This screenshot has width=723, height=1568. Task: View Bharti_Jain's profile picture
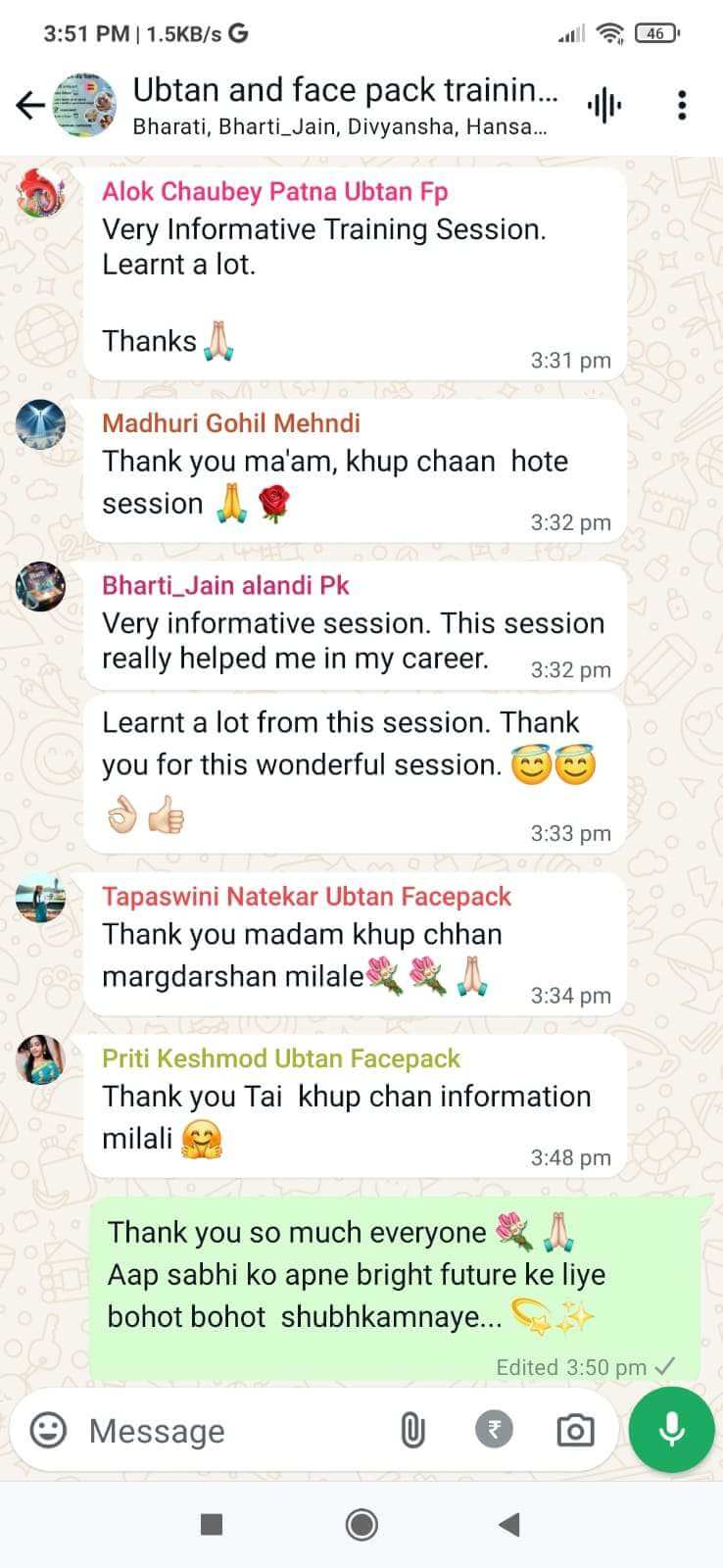(41, 587)
